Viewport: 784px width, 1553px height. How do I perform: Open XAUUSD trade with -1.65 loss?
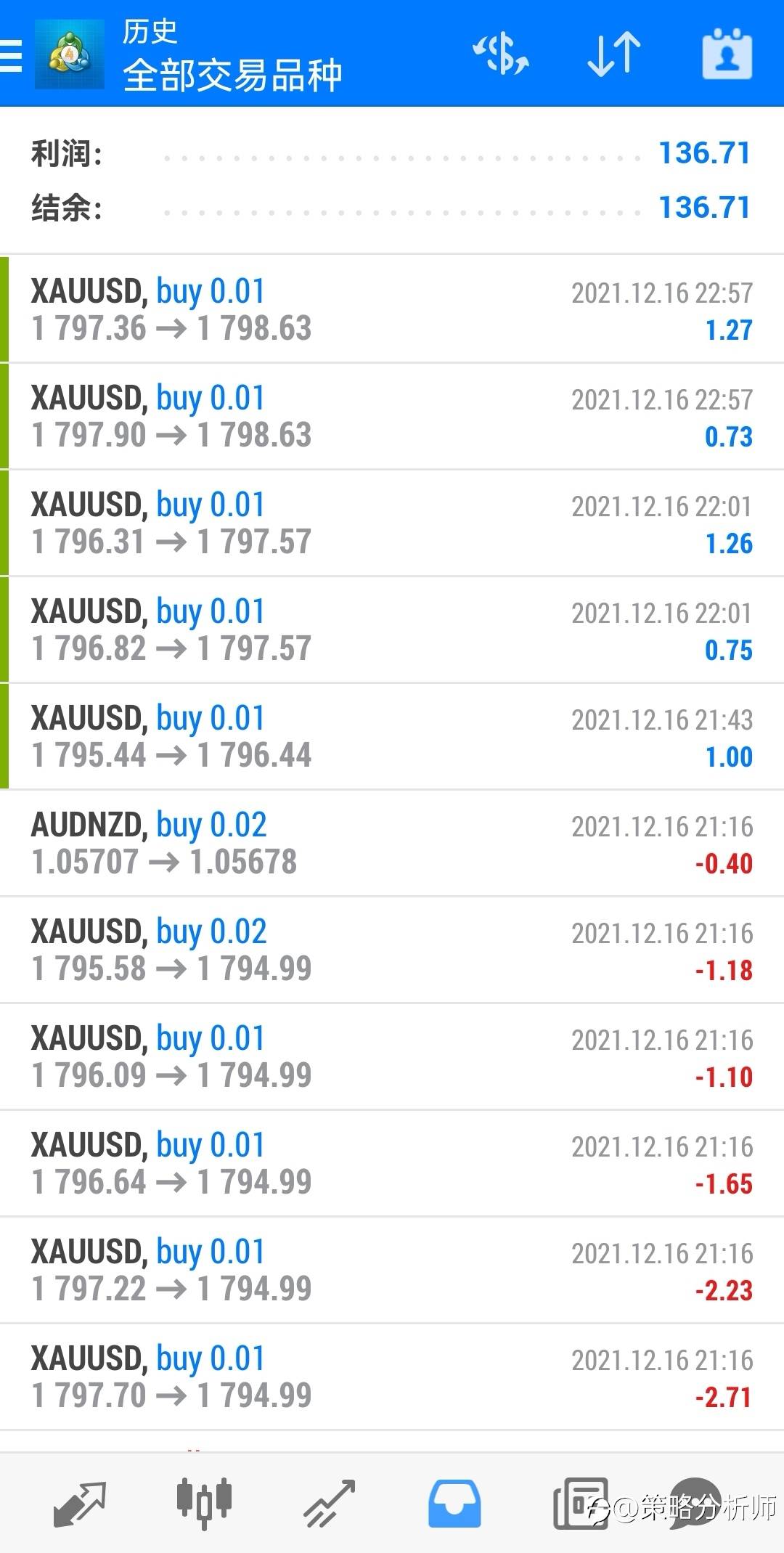tap(392, 1163)
